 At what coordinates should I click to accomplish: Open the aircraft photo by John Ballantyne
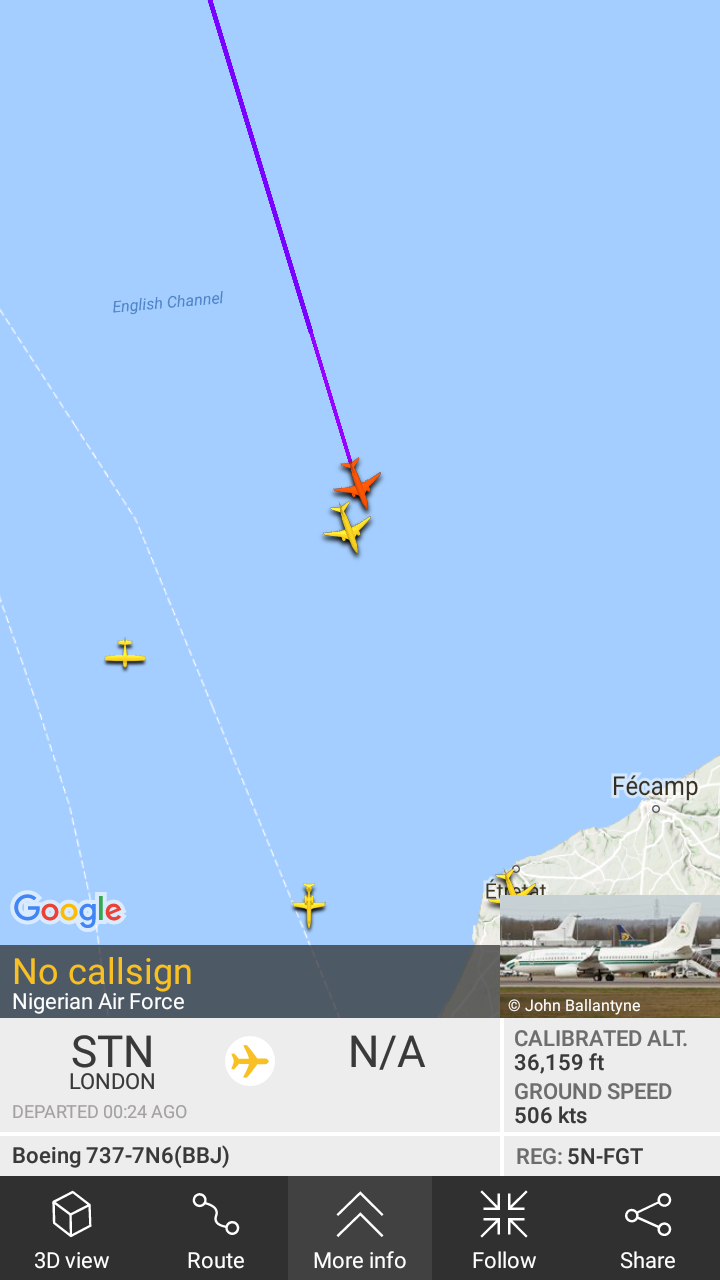(x=610, y=956)
